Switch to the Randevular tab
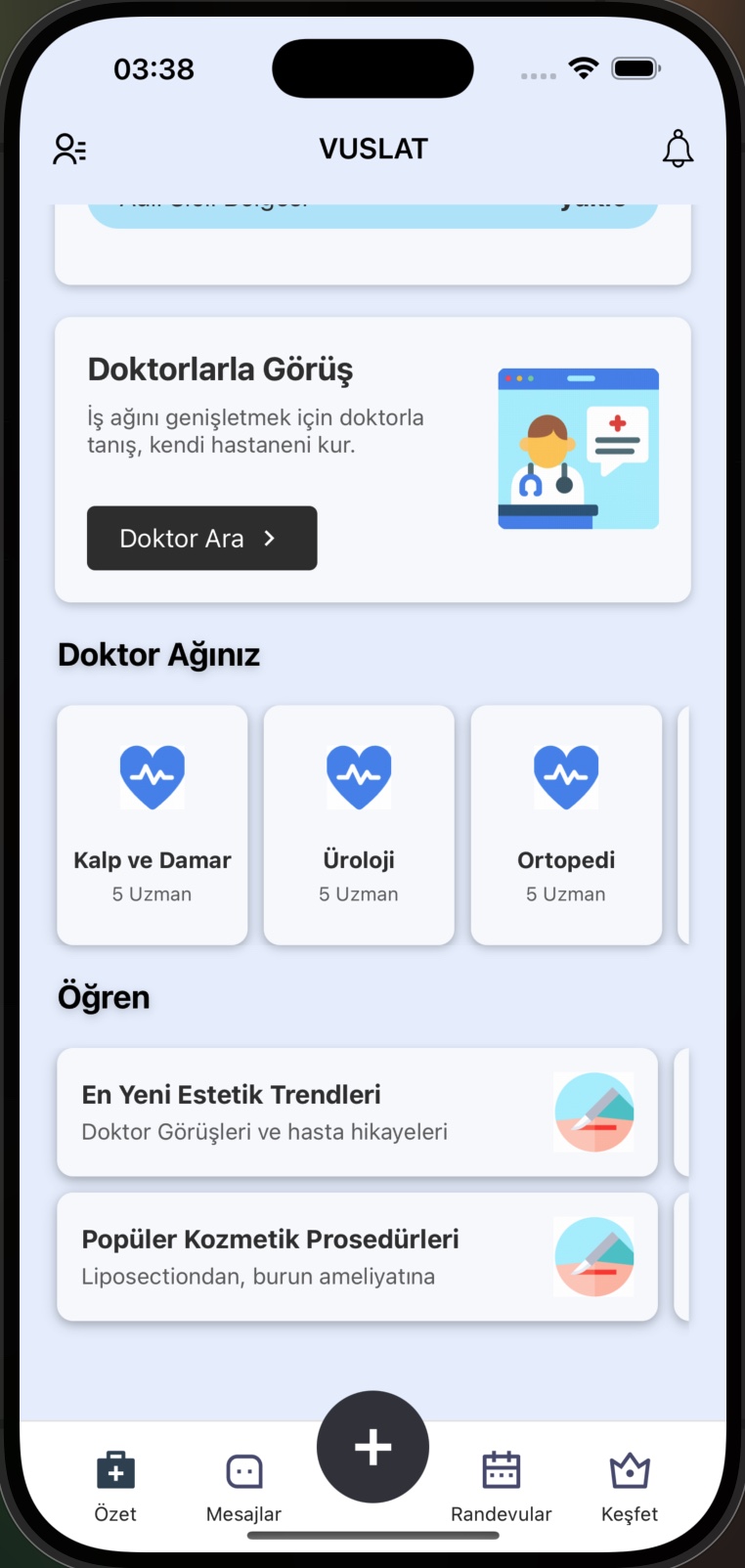Screen dimensions: 745x1568 click(x=501, y=1486)
